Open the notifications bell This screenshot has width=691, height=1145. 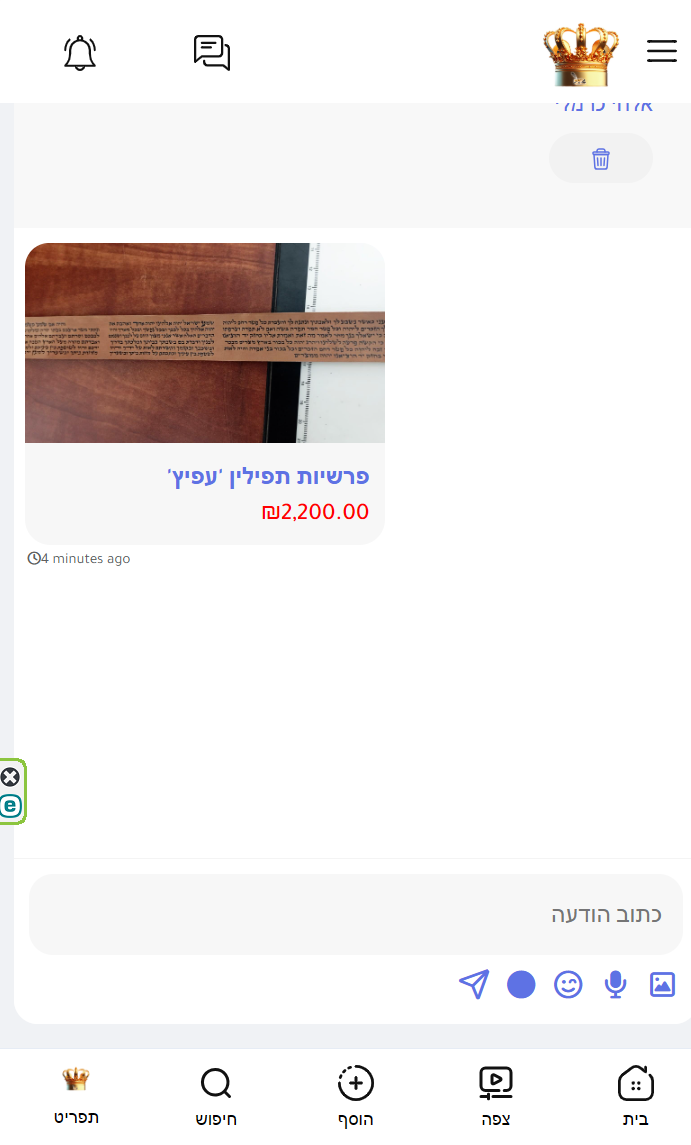coord(80,53)
